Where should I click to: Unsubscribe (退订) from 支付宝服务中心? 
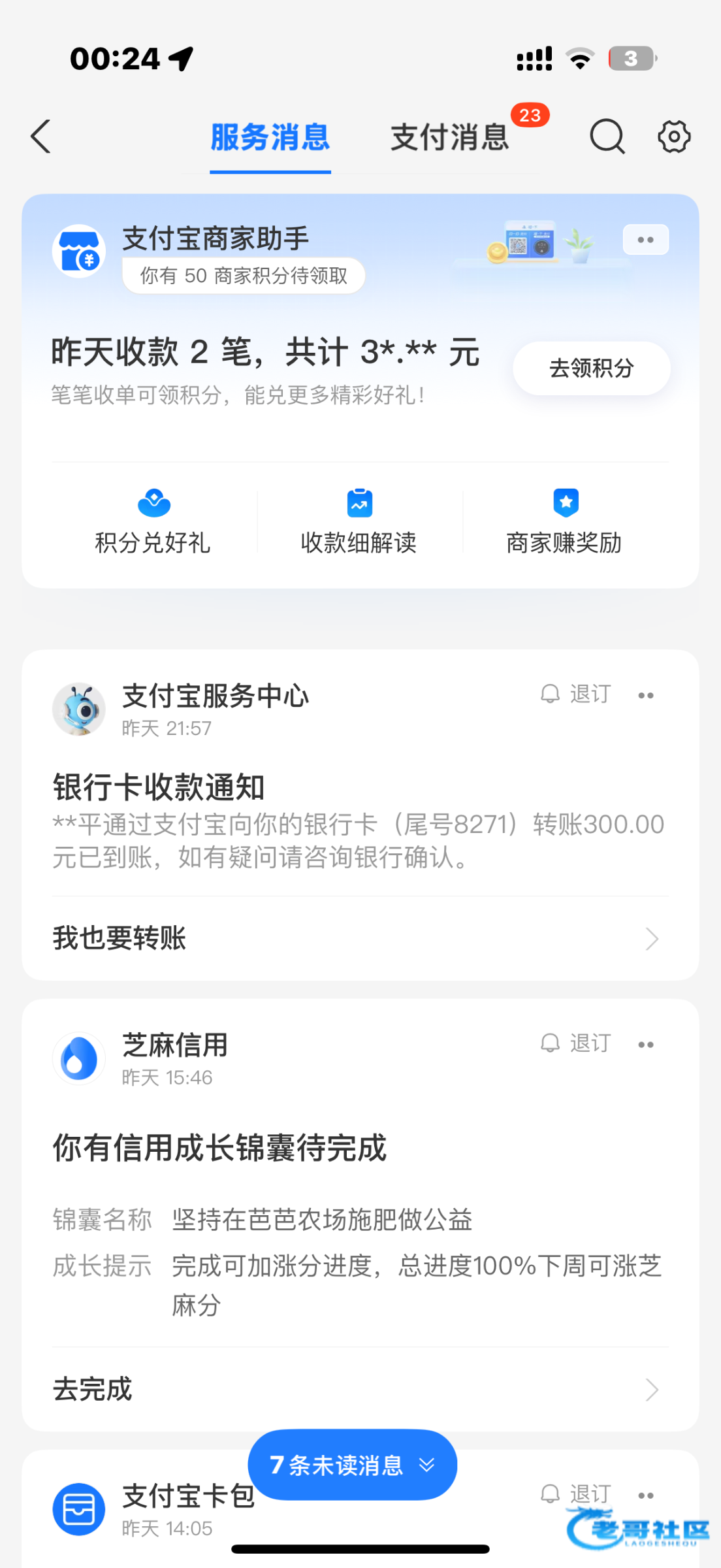[576, 694]
